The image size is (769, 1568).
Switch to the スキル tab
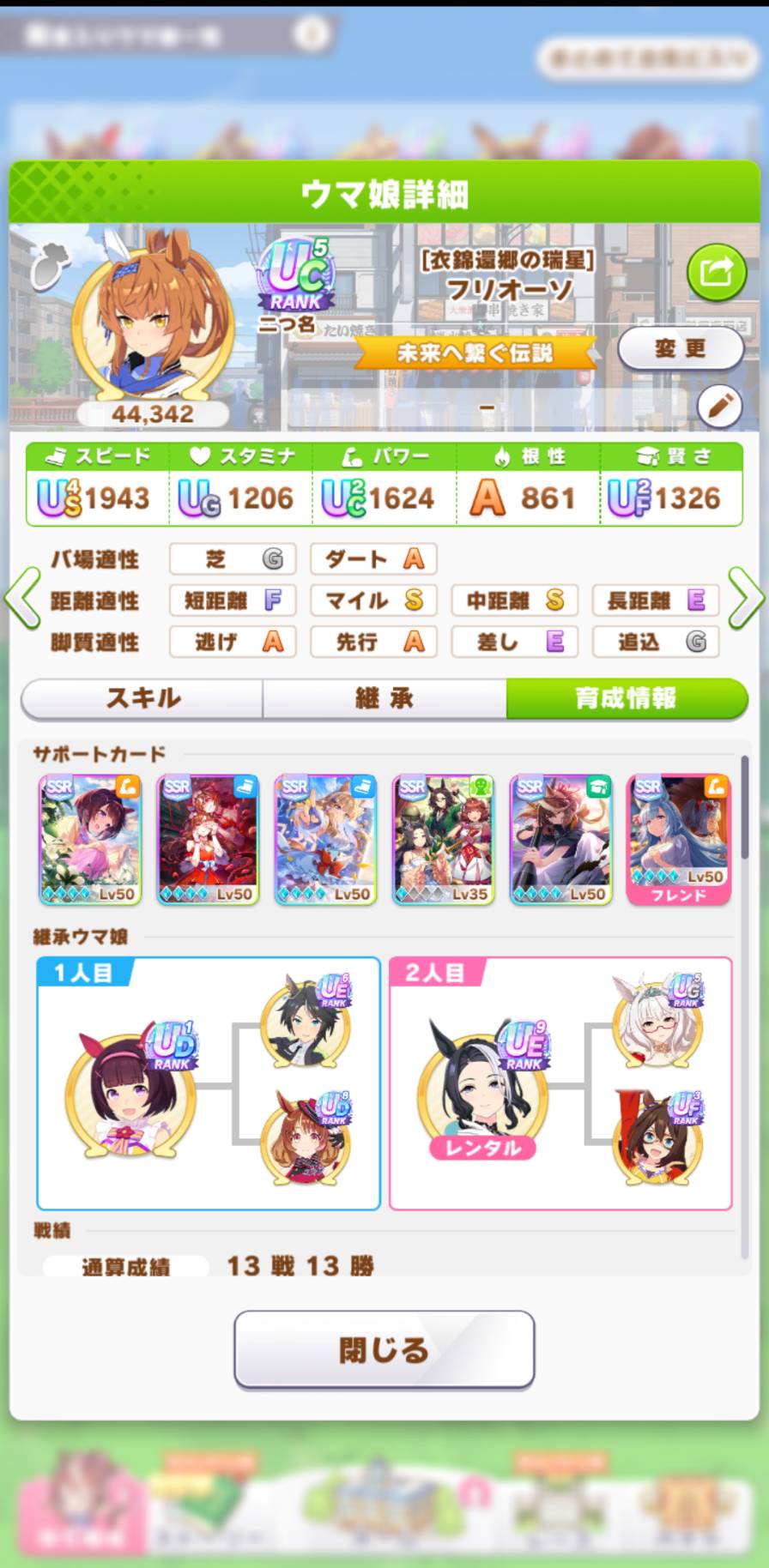pos(142,698)
